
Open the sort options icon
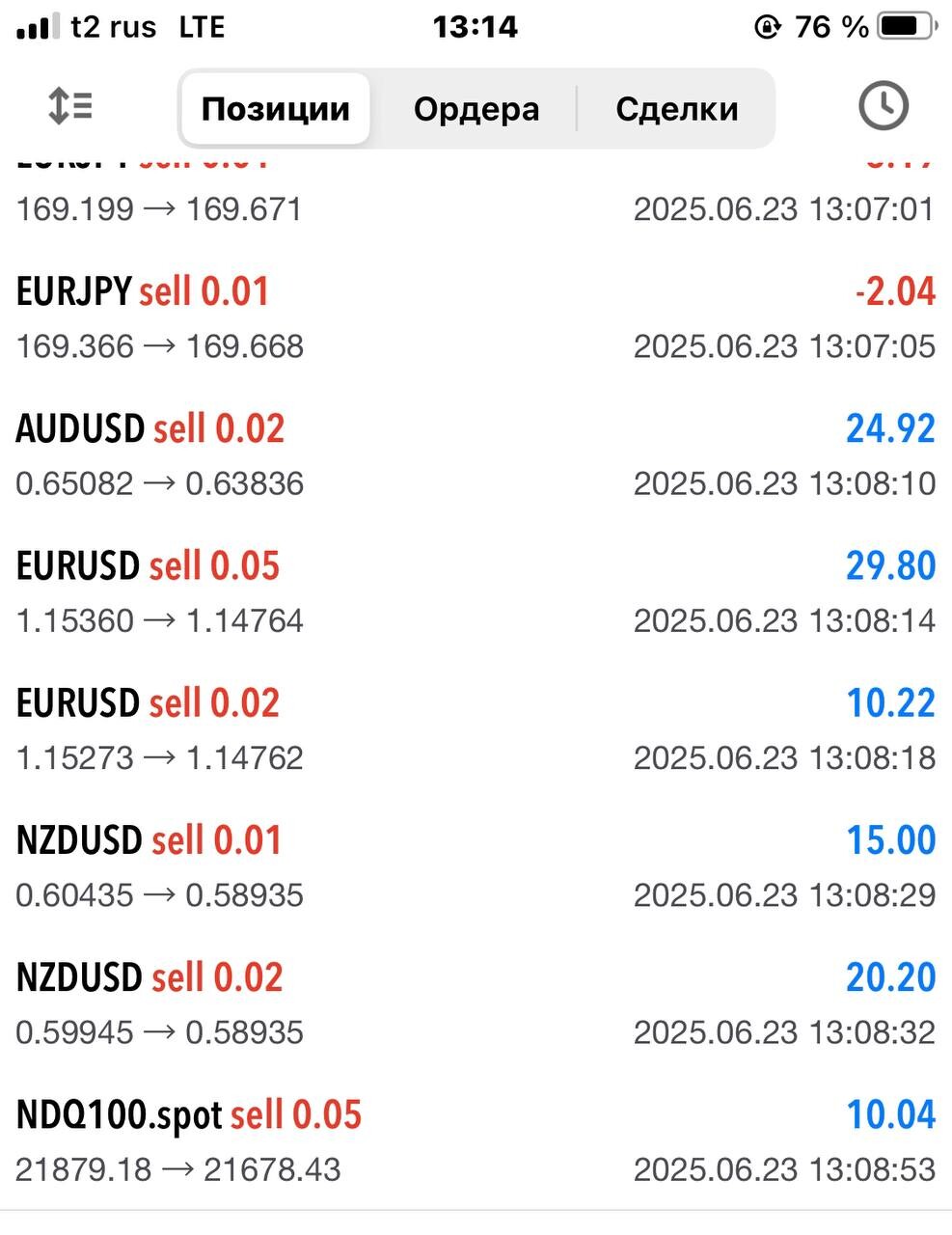coord(69,106)
